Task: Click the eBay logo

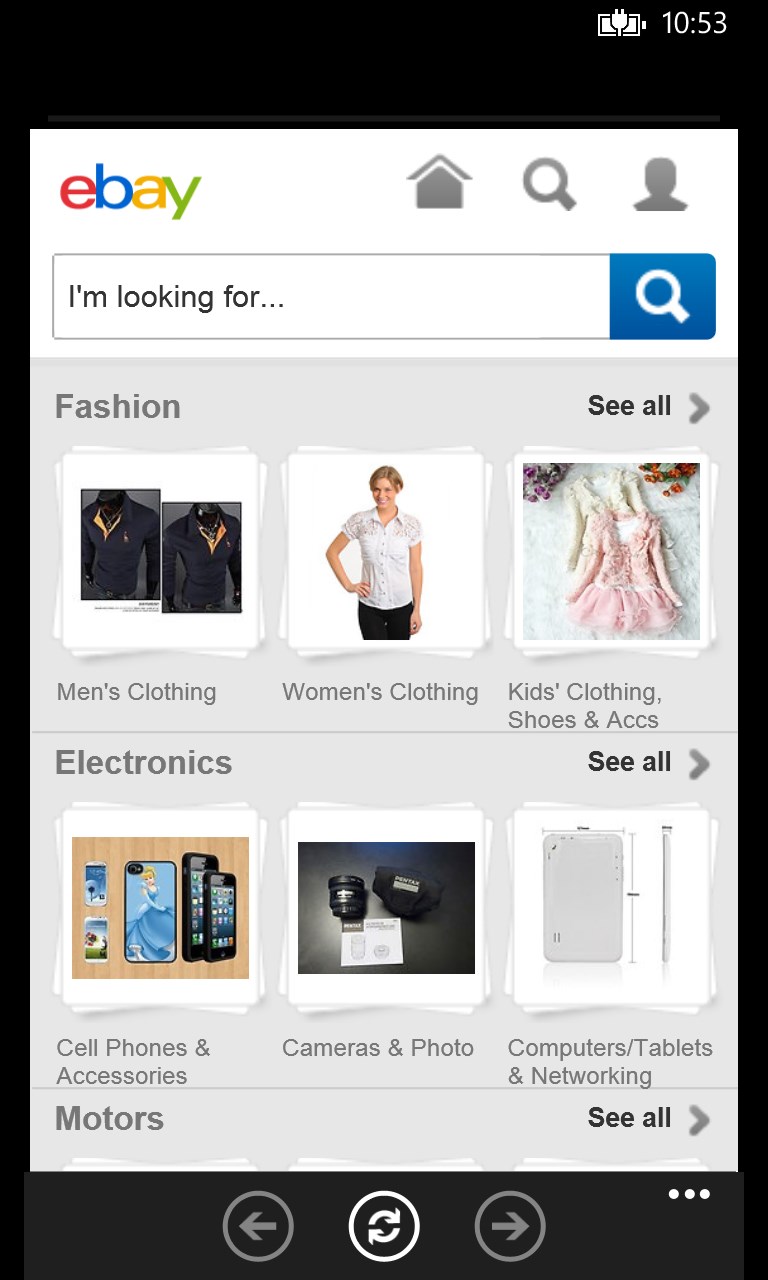Action: point(130,189)
